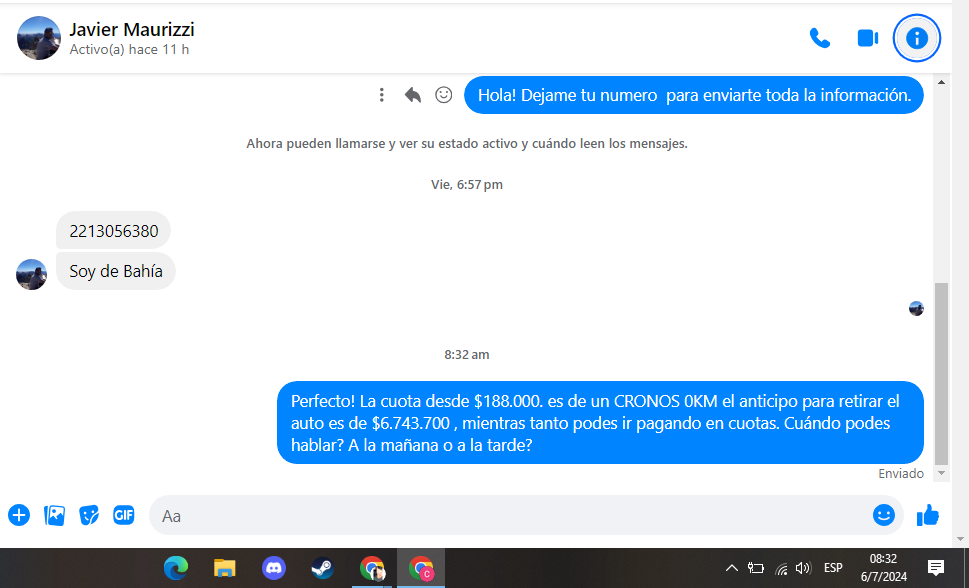Open the emoji picker in message box
The width and height of the screenshot is (969, 588).
click(883, 515)
